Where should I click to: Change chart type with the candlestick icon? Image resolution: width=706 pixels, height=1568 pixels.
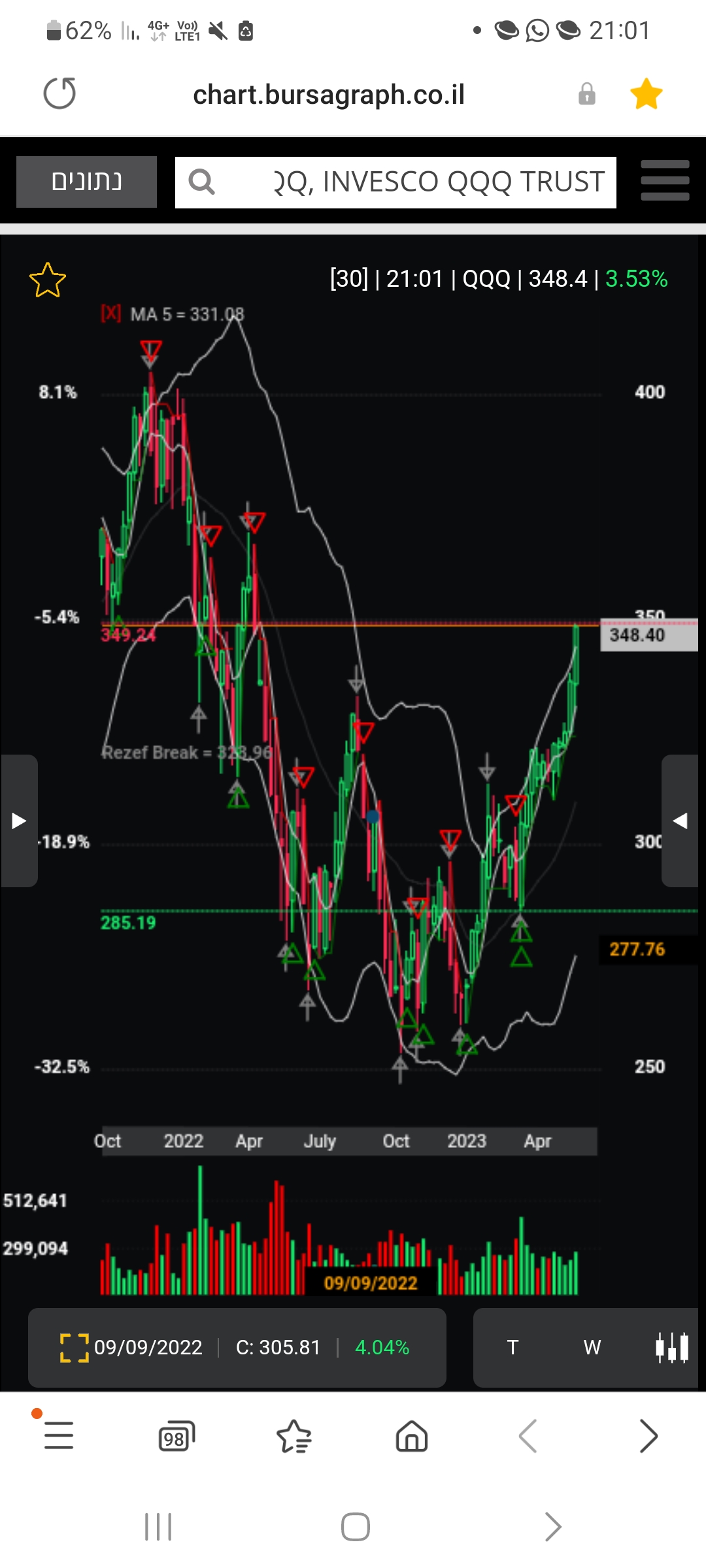coord(672,1347)
